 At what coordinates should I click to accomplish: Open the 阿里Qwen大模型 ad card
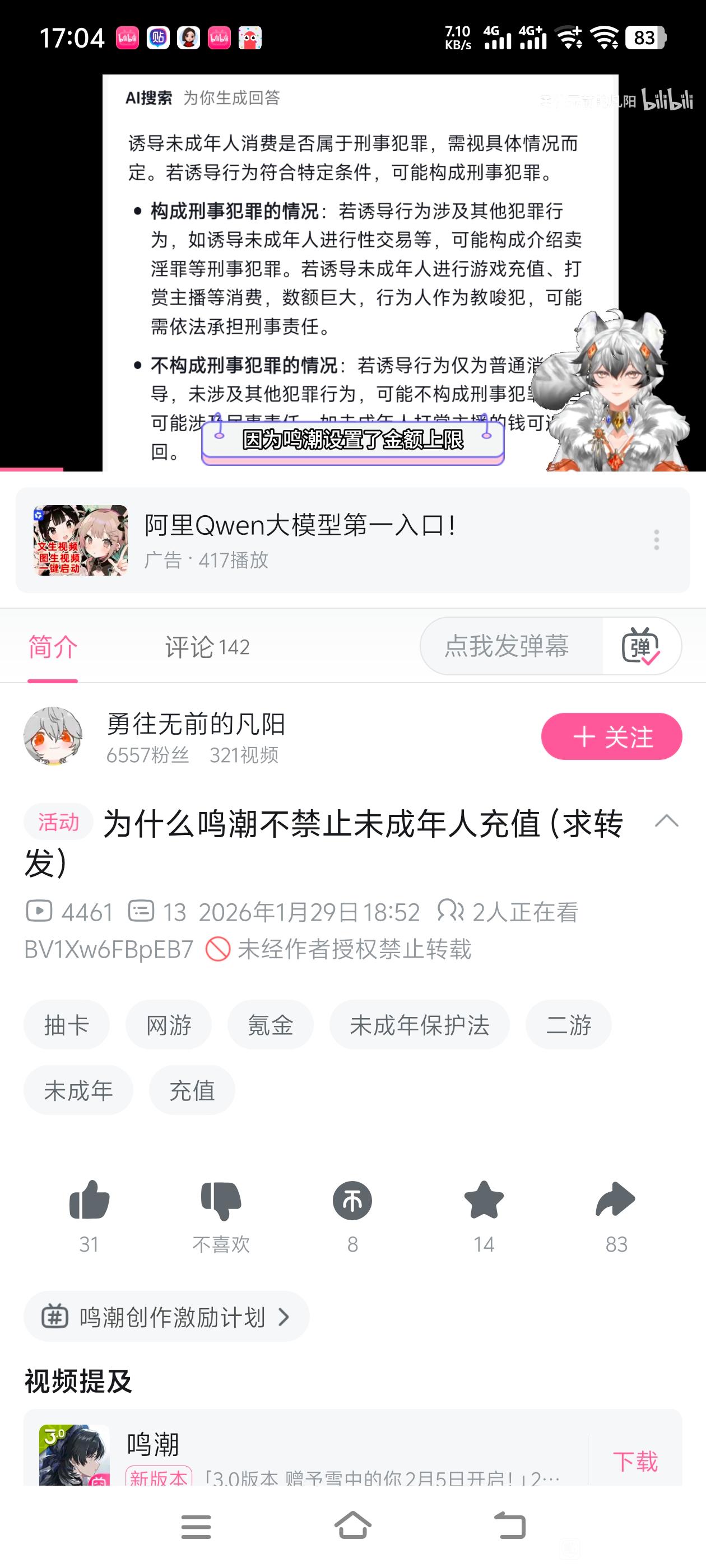click(x=352, y=540)
